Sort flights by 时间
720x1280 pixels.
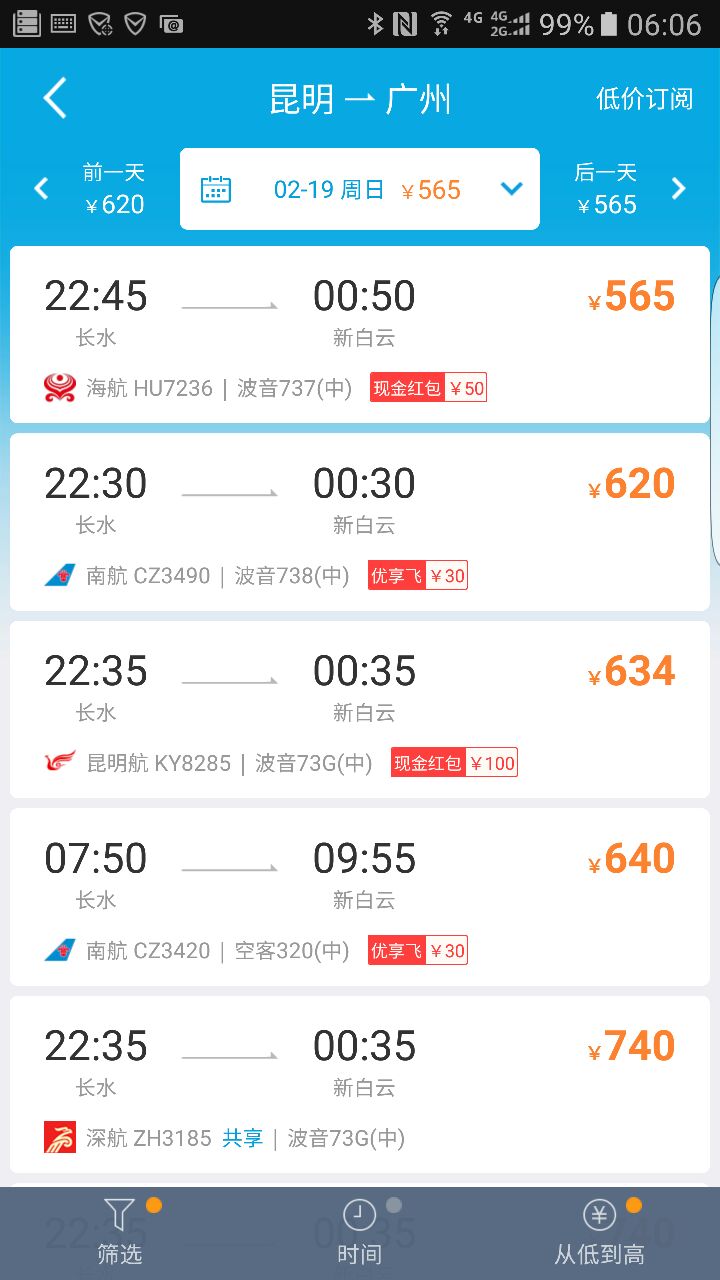point(360,1233)
